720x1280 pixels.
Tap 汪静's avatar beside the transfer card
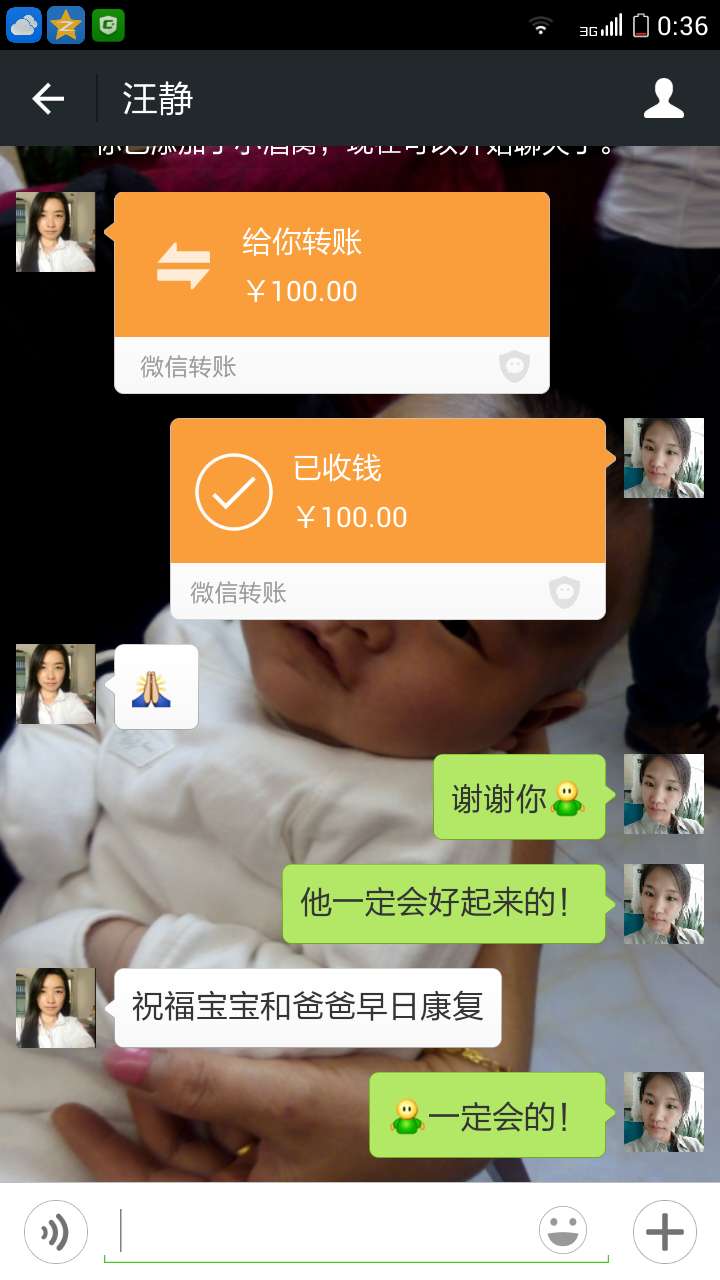[56, 232]
